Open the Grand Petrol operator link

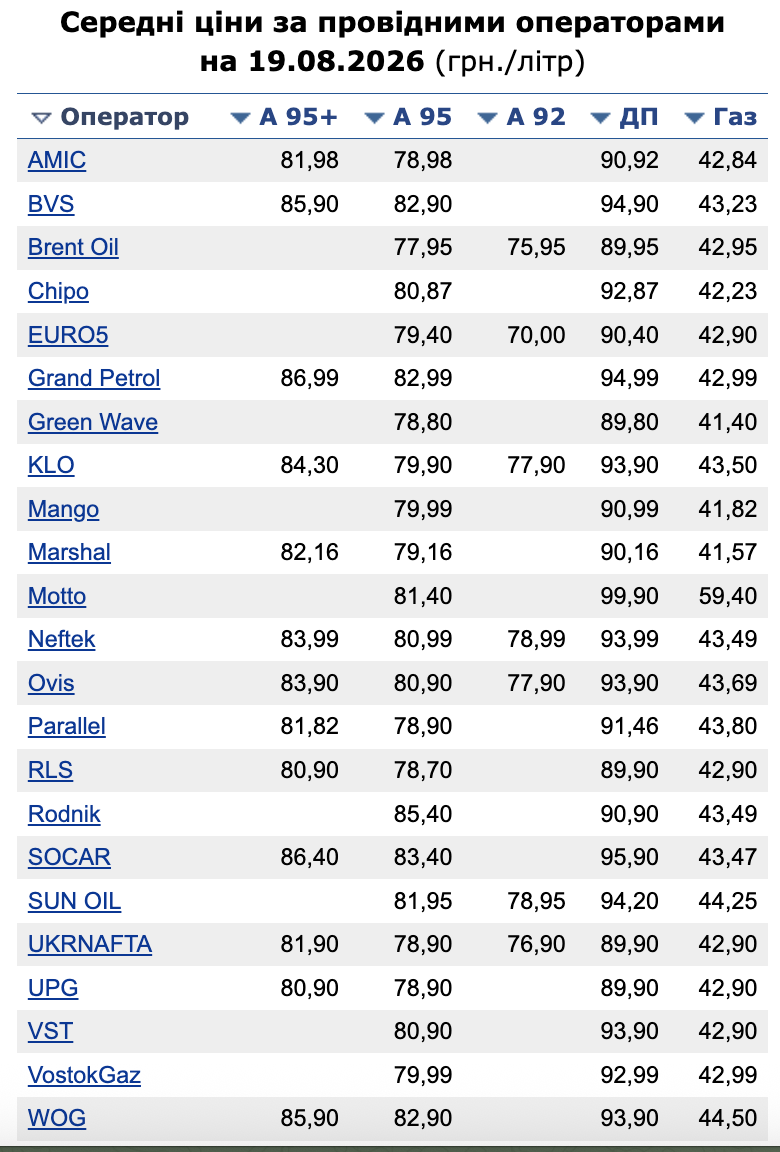tap(94, 378)
